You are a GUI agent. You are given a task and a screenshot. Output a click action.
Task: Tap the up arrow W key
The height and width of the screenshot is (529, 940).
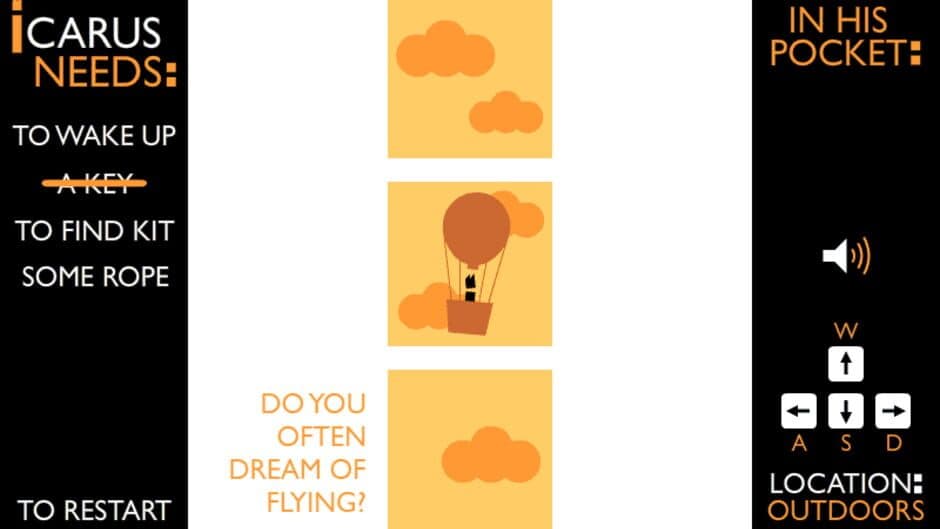pyautogui.click(x=846, y=364)
